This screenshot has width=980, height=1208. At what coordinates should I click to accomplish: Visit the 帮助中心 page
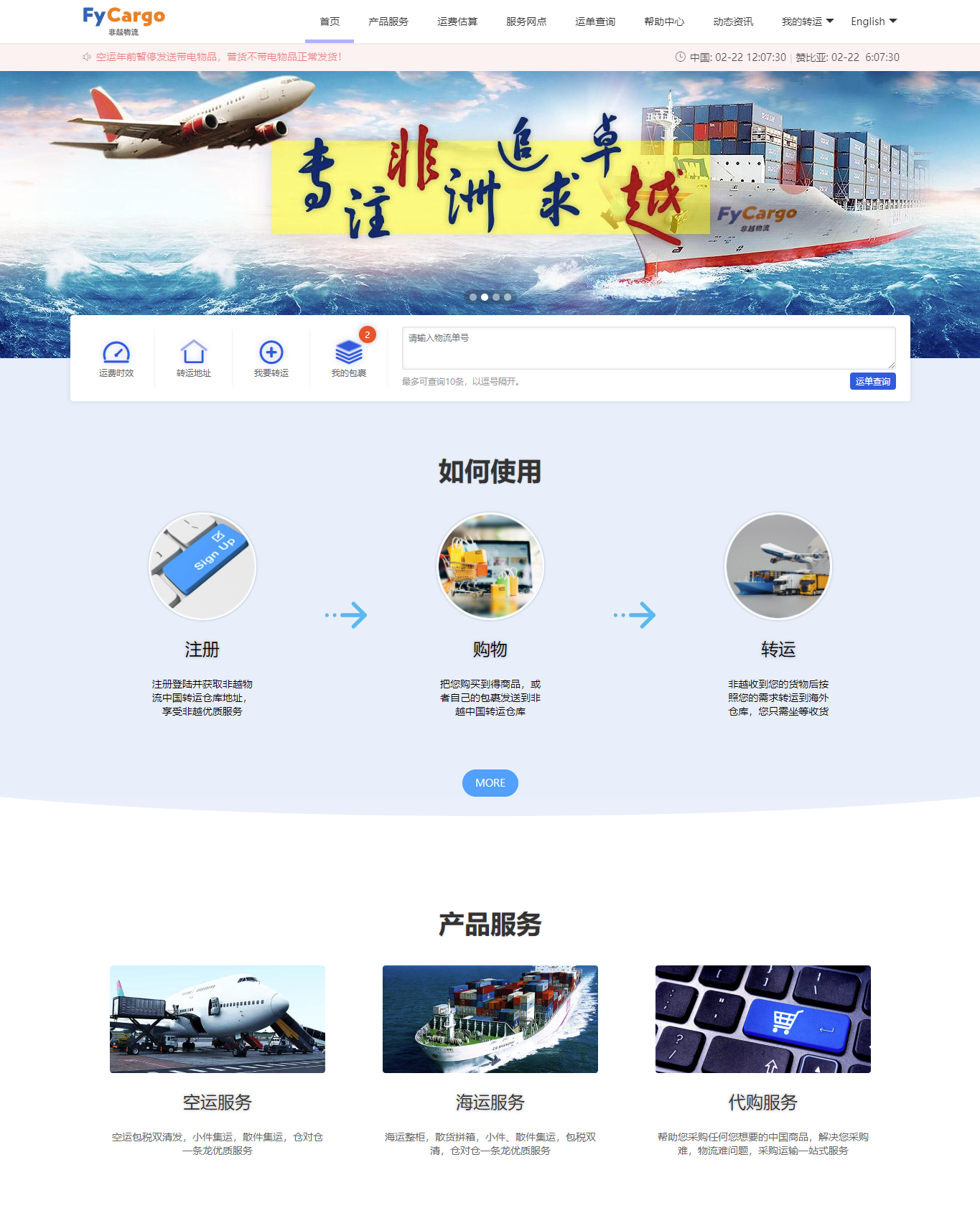tap(663, 22)
